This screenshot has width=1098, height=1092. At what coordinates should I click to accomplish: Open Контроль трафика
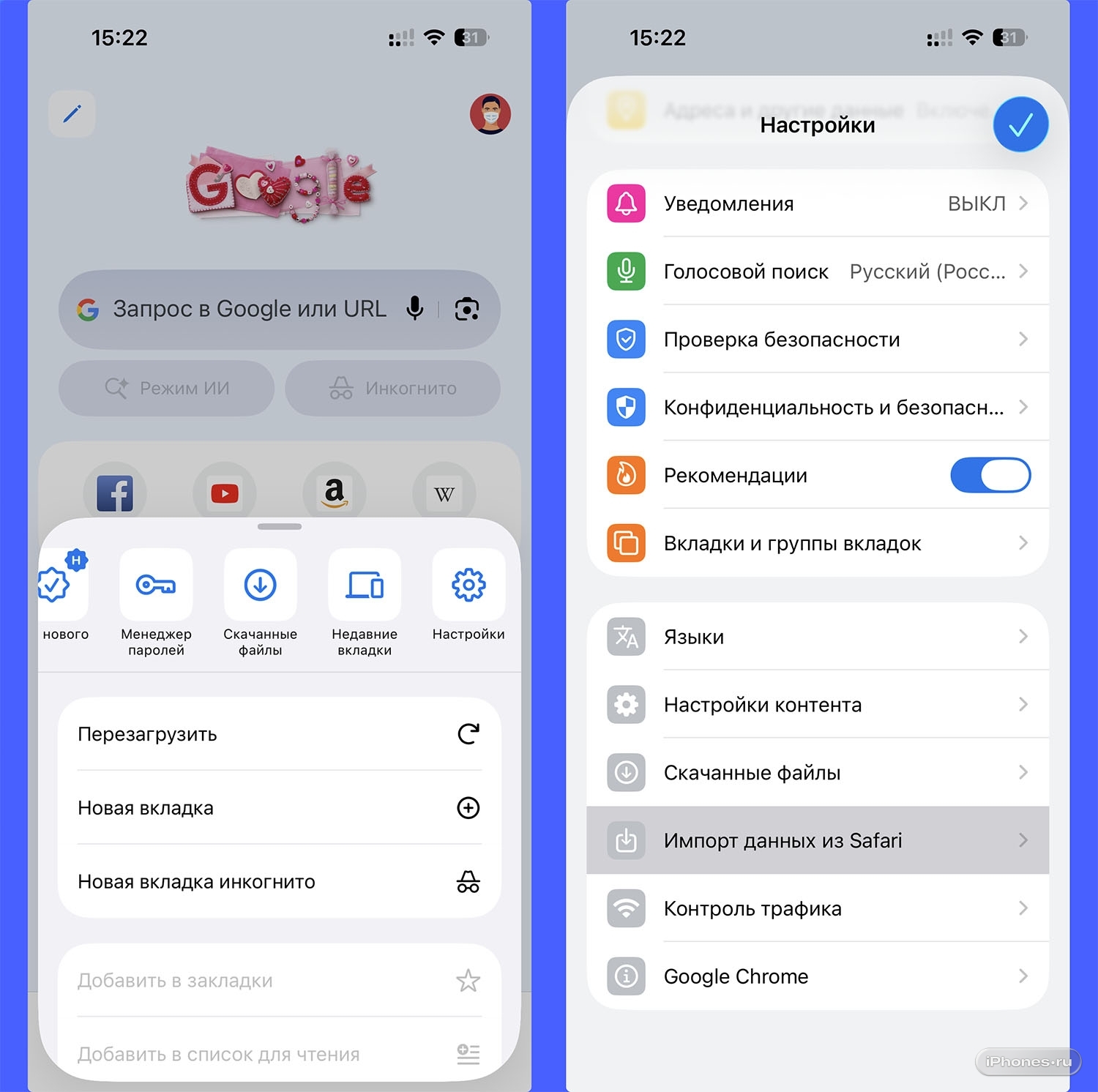point(817,908)
